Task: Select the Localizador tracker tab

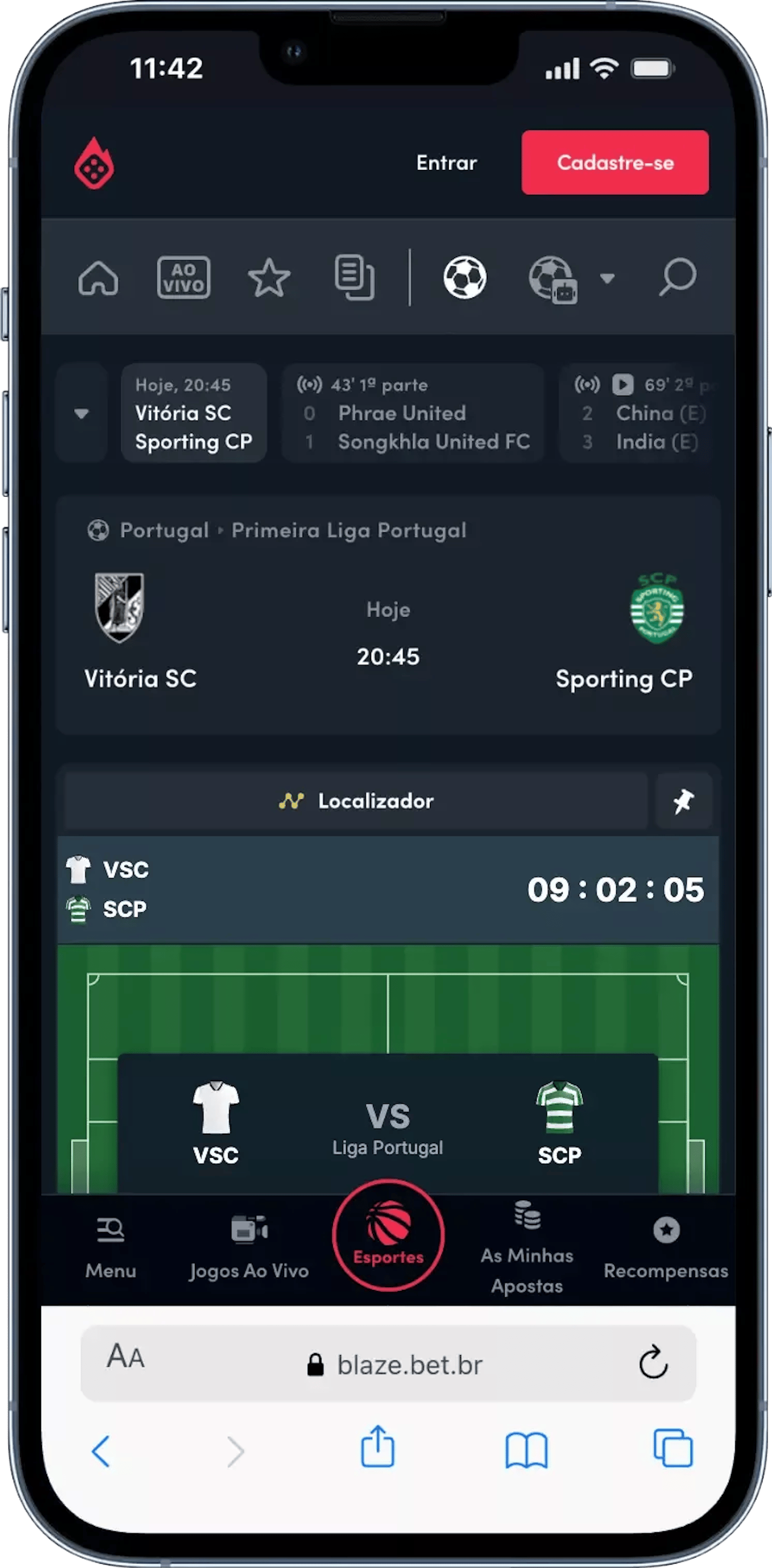Action: coord(356,801)
